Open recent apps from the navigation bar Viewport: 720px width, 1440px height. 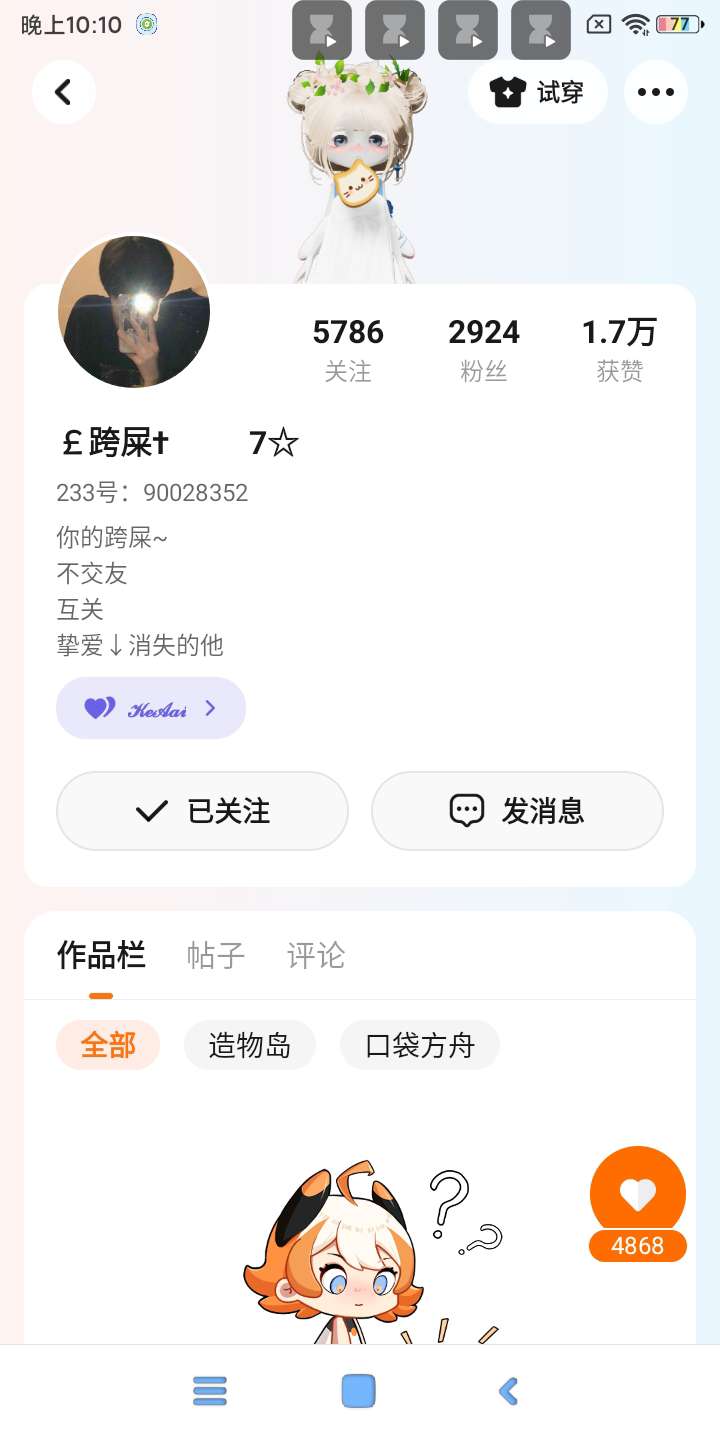click(209, 1391)
